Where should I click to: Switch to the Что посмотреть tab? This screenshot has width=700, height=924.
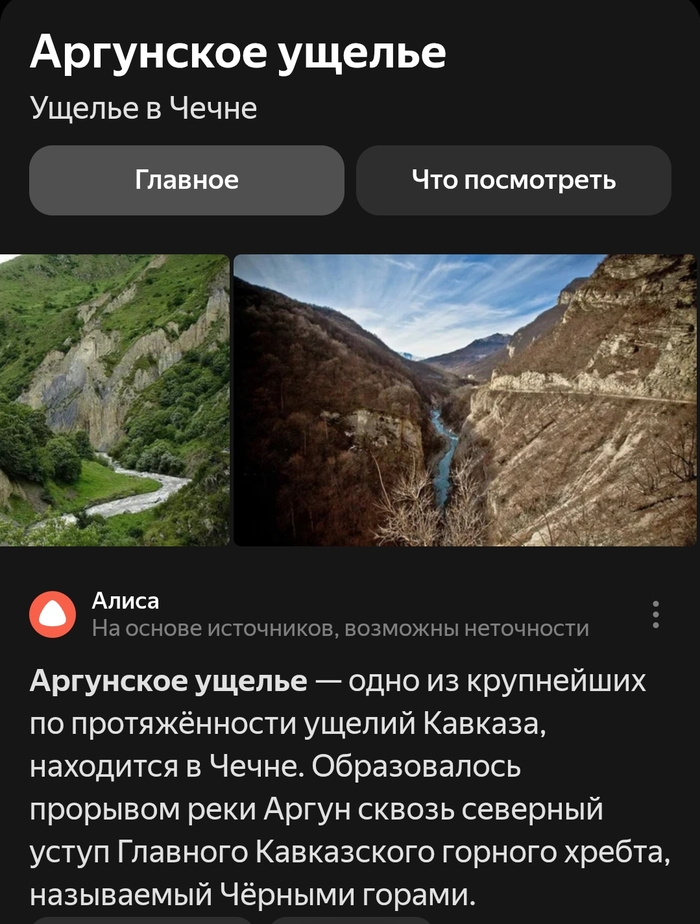click(513, 181)
